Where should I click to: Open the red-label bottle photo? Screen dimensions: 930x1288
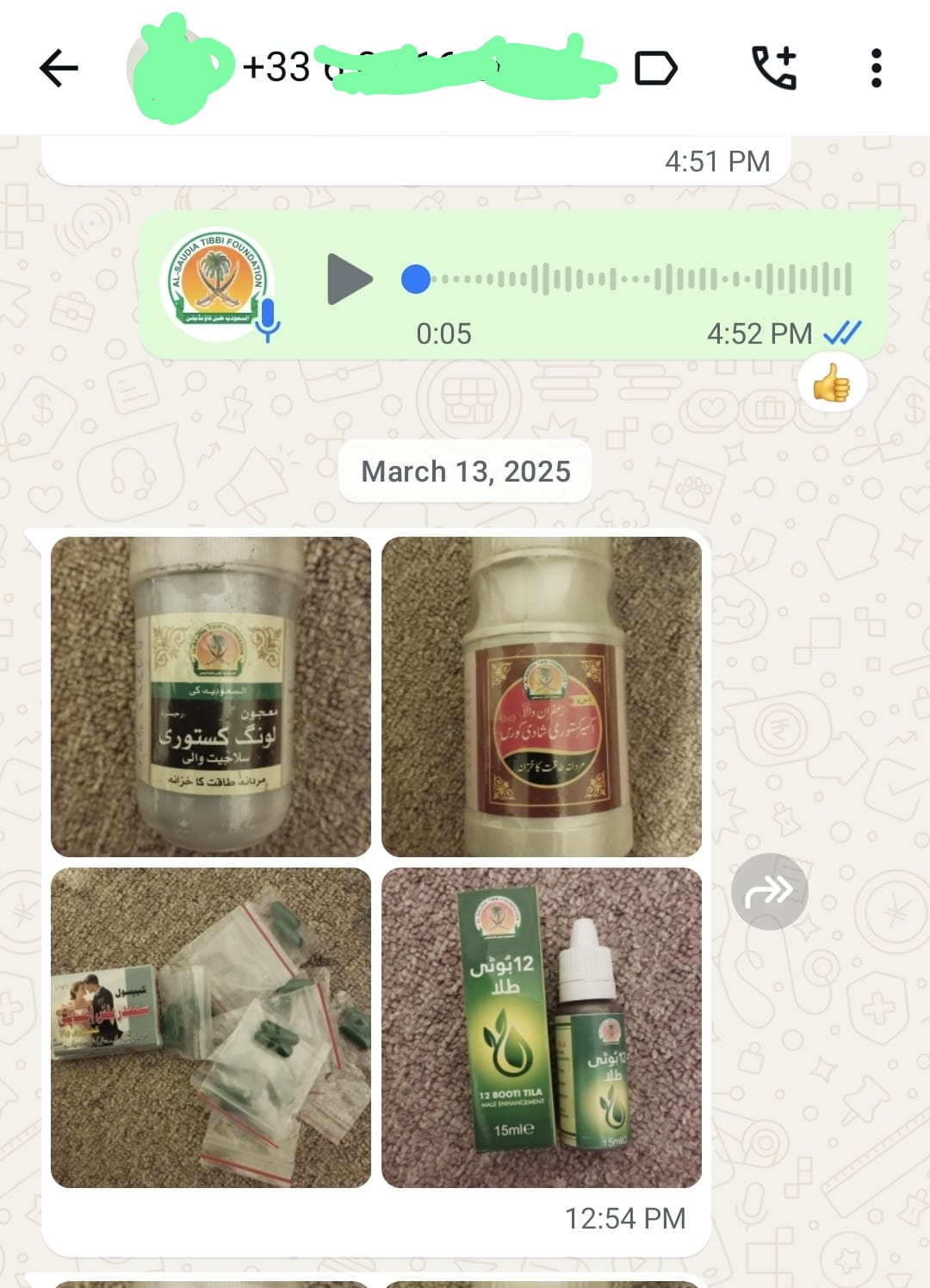(x=542, y=696)
